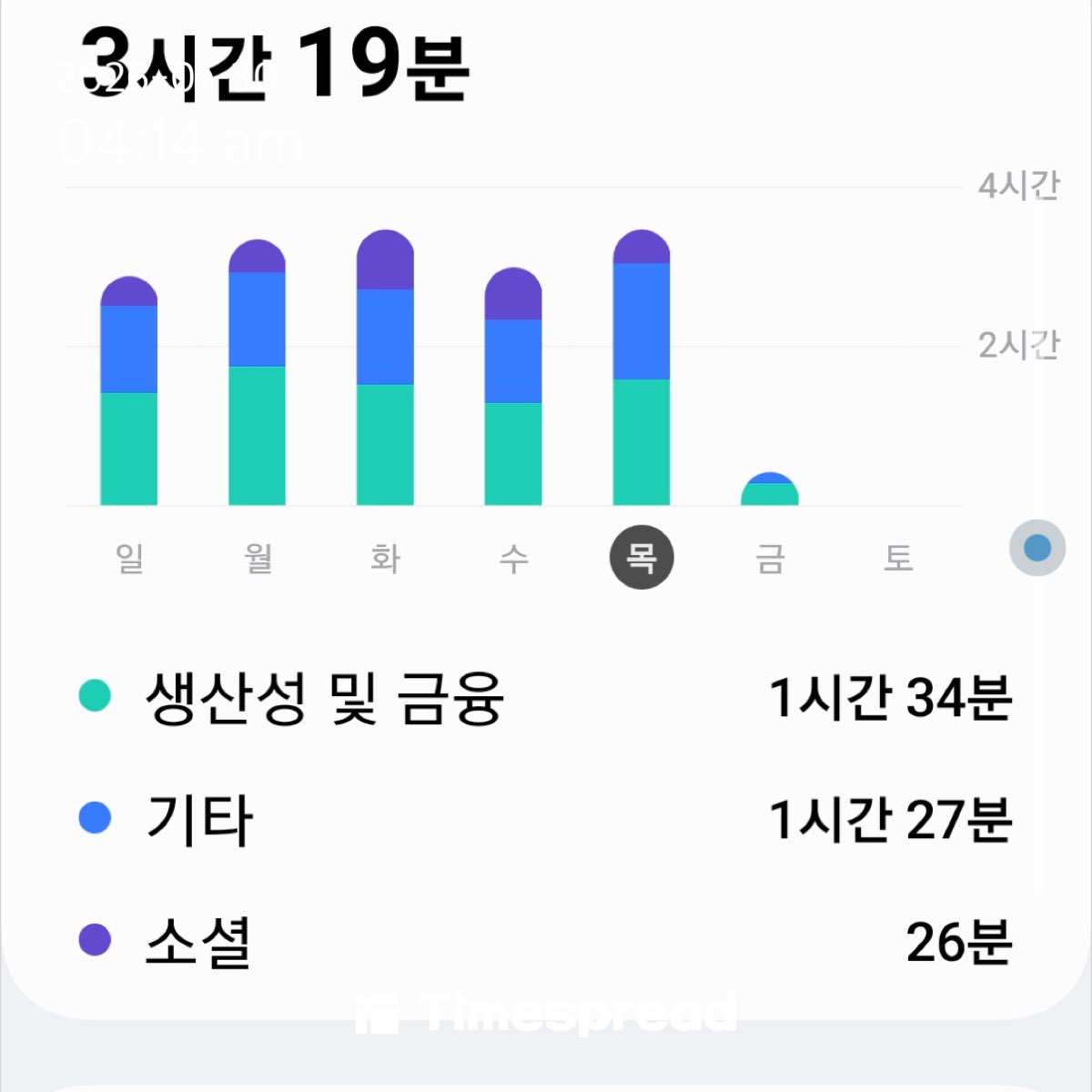The height and width of the screenshot is (1092, 1092).
Task: Select Wednesday (수) in the weekly chart
Action: click(513, 557)
